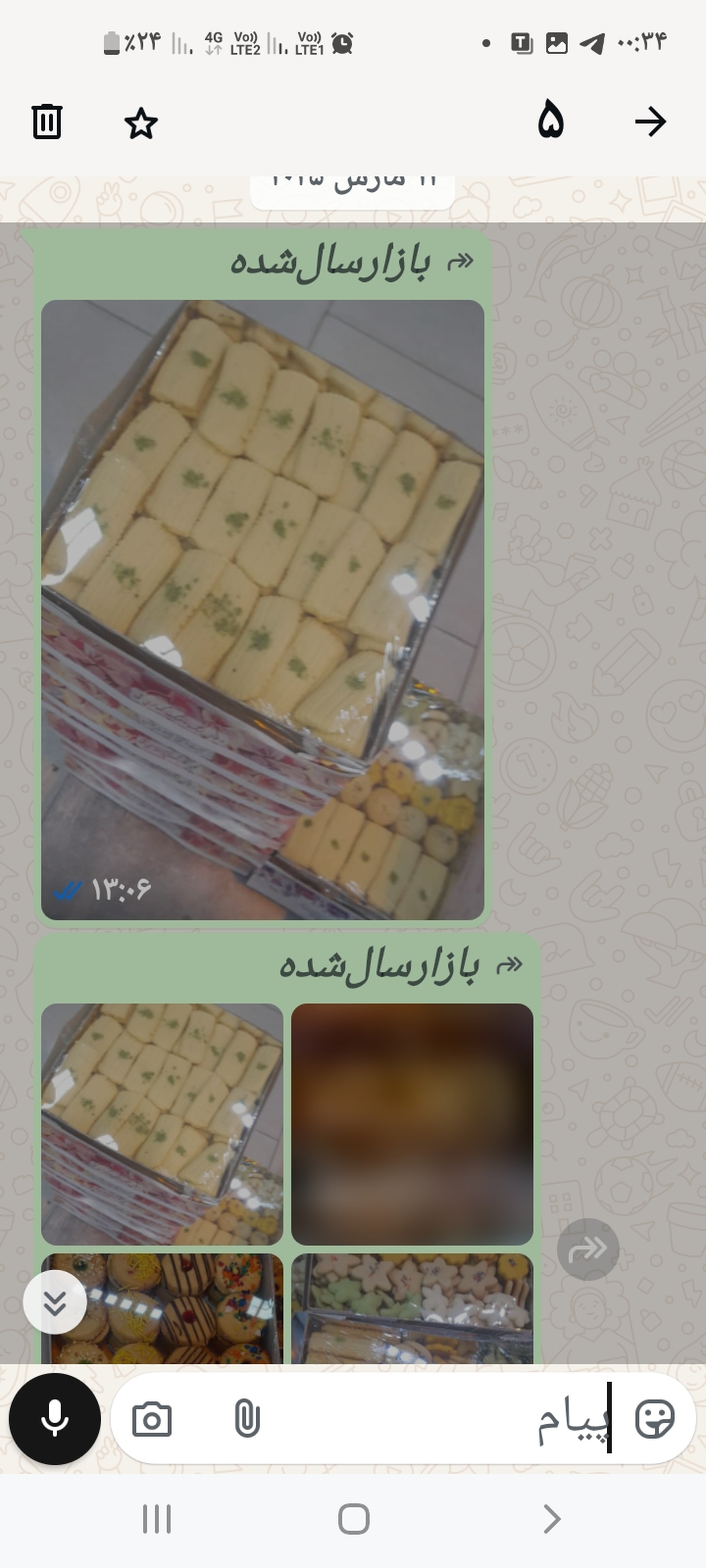Screen dimensions: 706x1568
Task: Record a voice message
Action: point(55,1418)
